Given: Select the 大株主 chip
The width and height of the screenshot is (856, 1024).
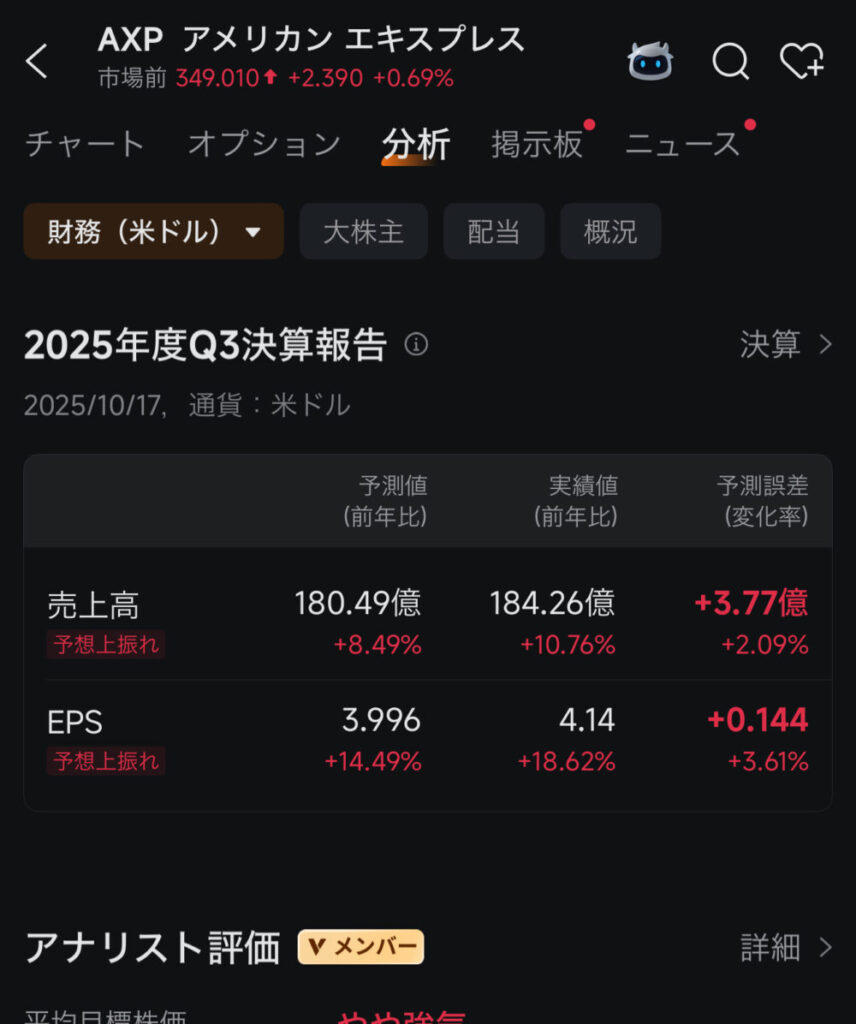Looking at the screenshot, I should [x=364, y=231].
